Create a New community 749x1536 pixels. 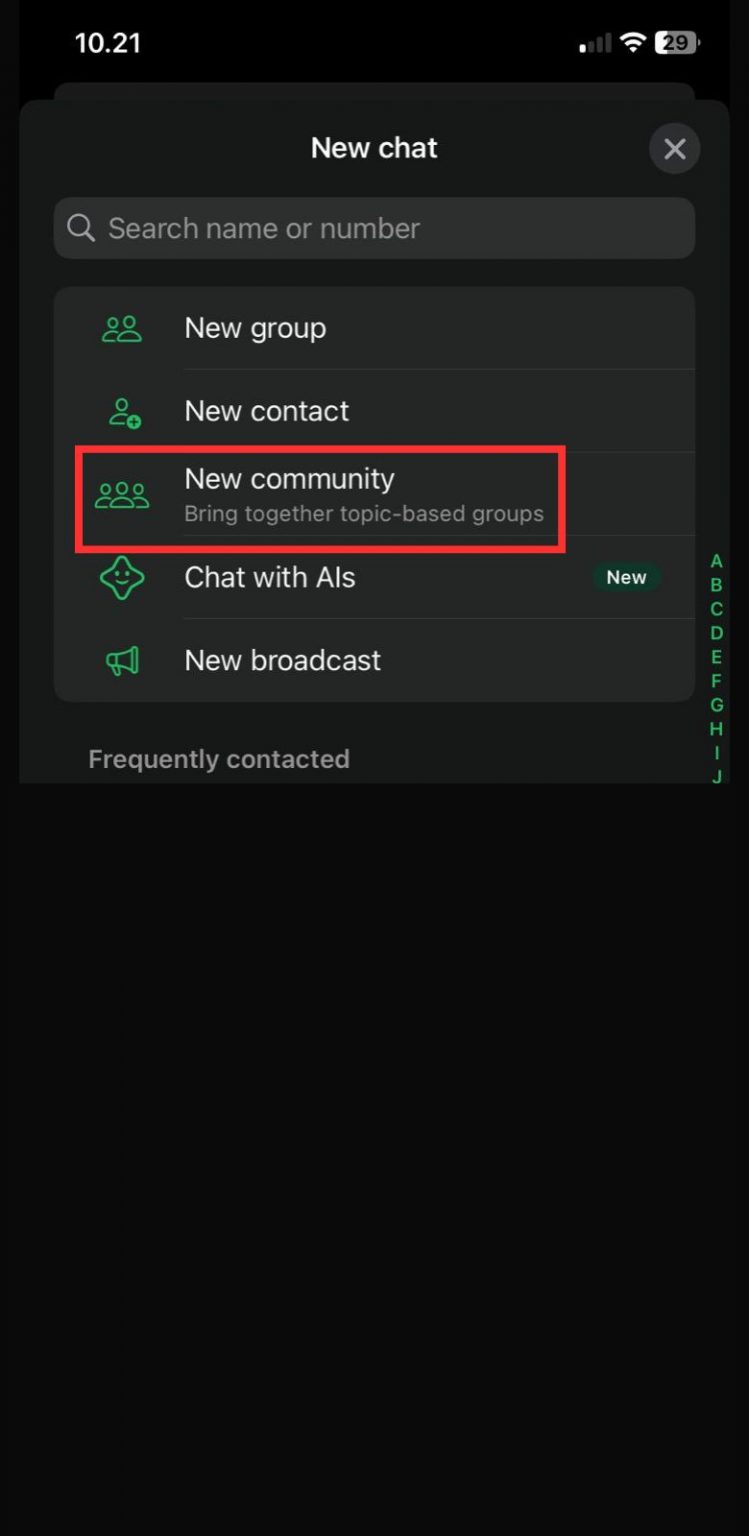point(374,494)
